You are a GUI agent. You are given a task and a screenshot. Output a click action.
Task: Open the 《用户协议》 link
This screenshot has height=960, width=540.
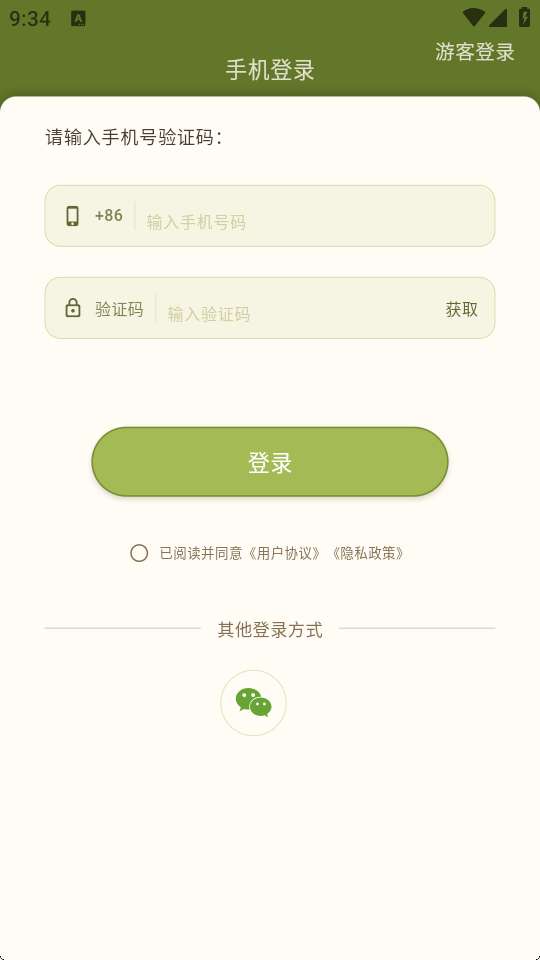(284, 553)
